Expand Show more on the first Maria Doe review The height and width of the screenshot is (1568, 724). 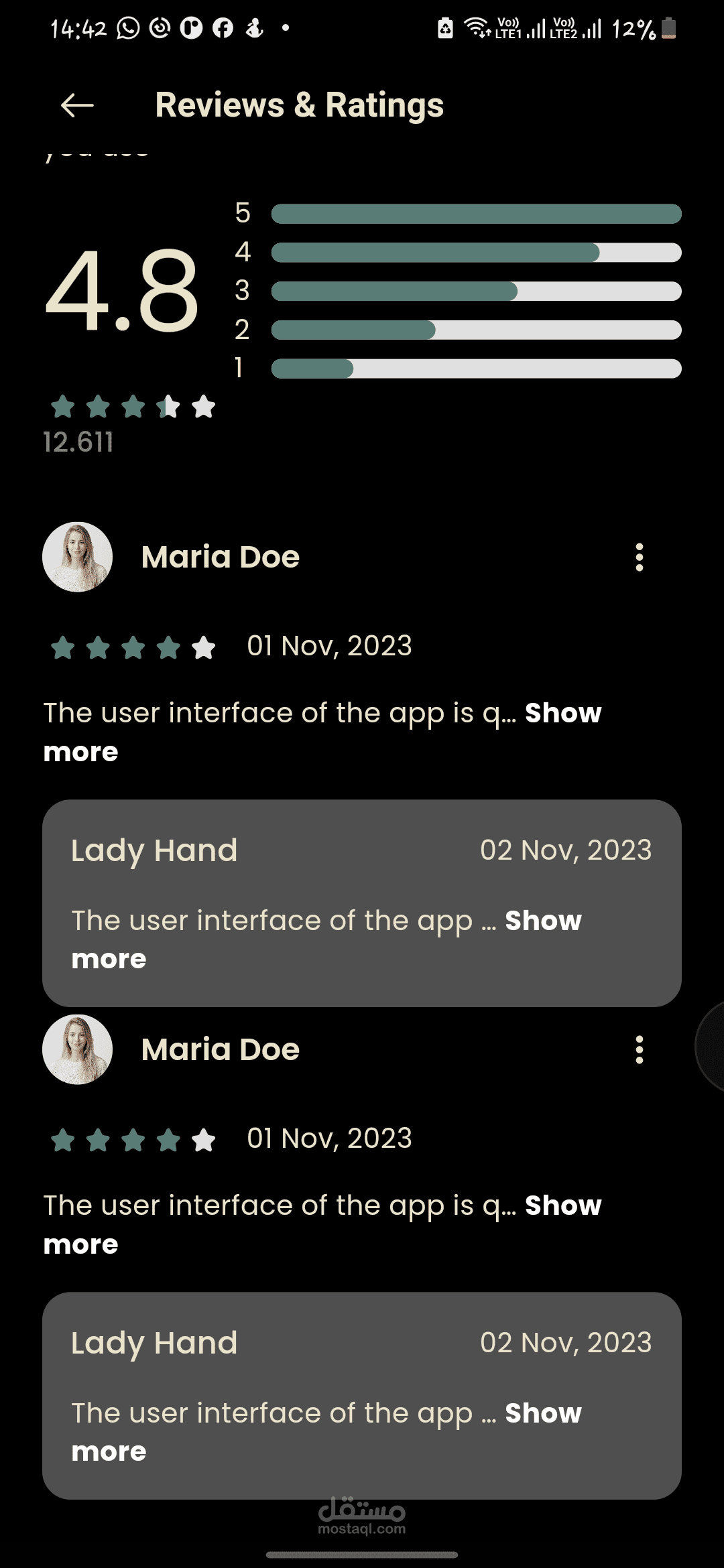562,714
